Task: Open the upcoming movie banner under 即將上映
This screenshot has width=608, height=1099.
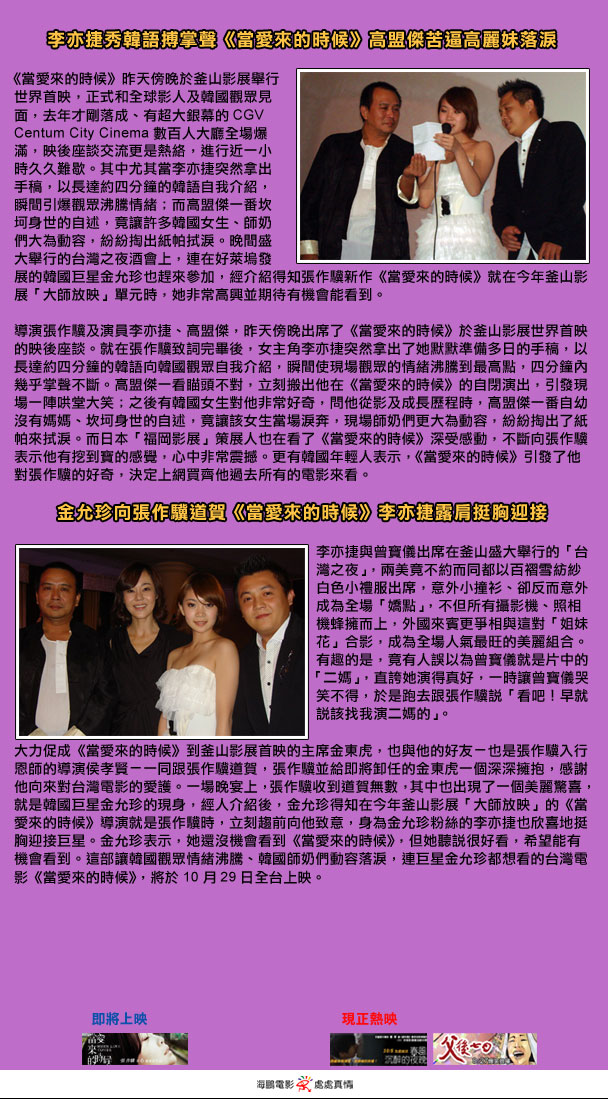Action: coord(134,1048)
